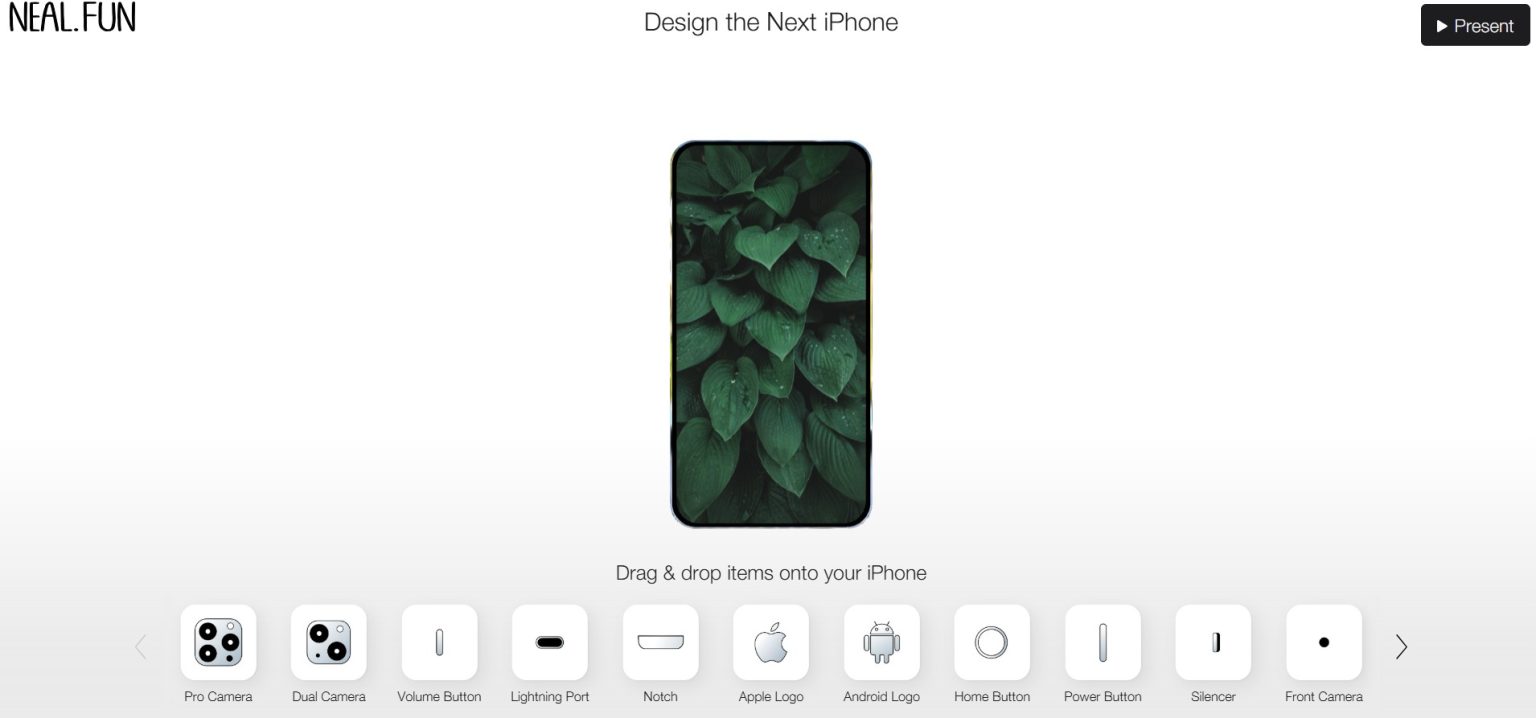Image resolution: width=1536 pixels, height=718 pixels.
Task: Tap the Silencer item tile
Action: (1213, 642)
